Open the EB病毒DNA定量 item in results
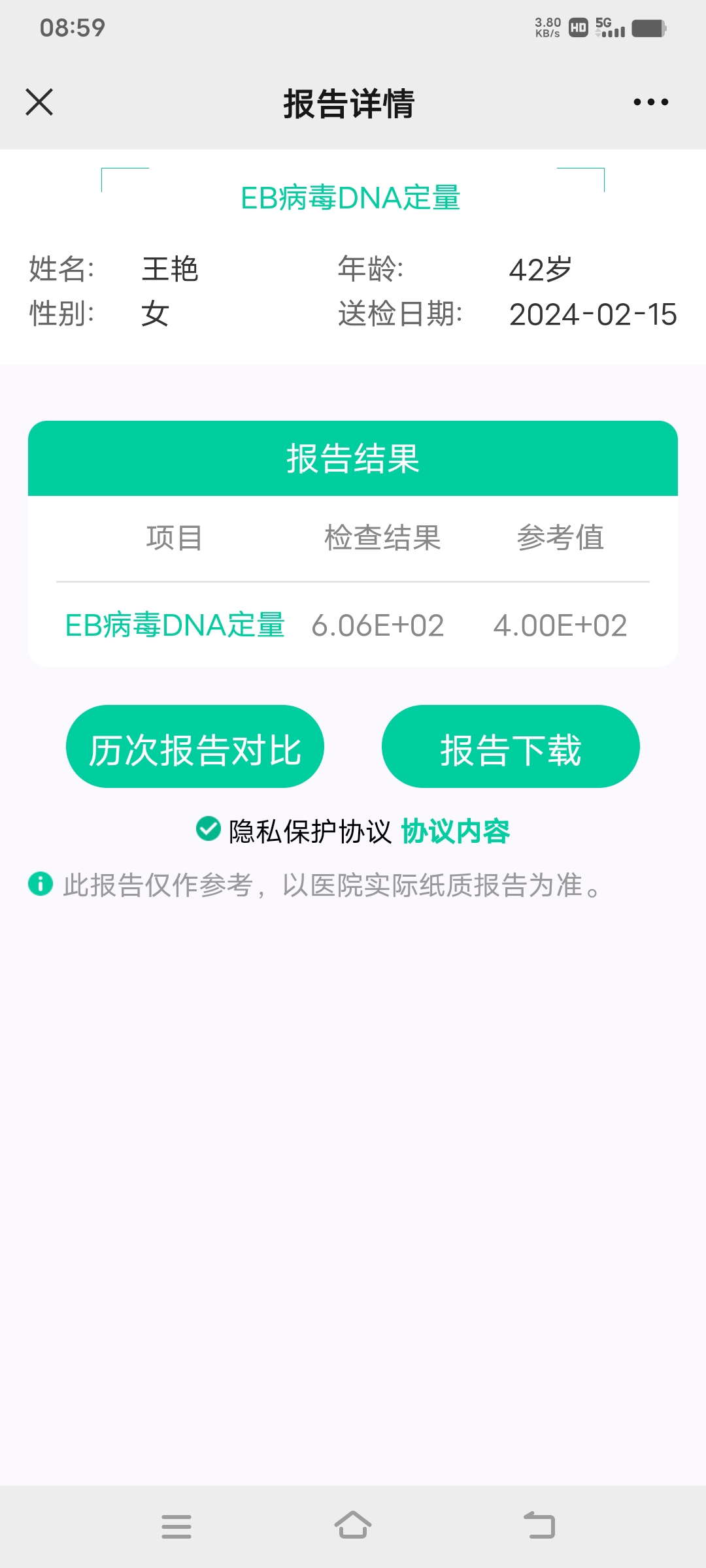Viewport: 706px width, 1568px height. [175, 625]
